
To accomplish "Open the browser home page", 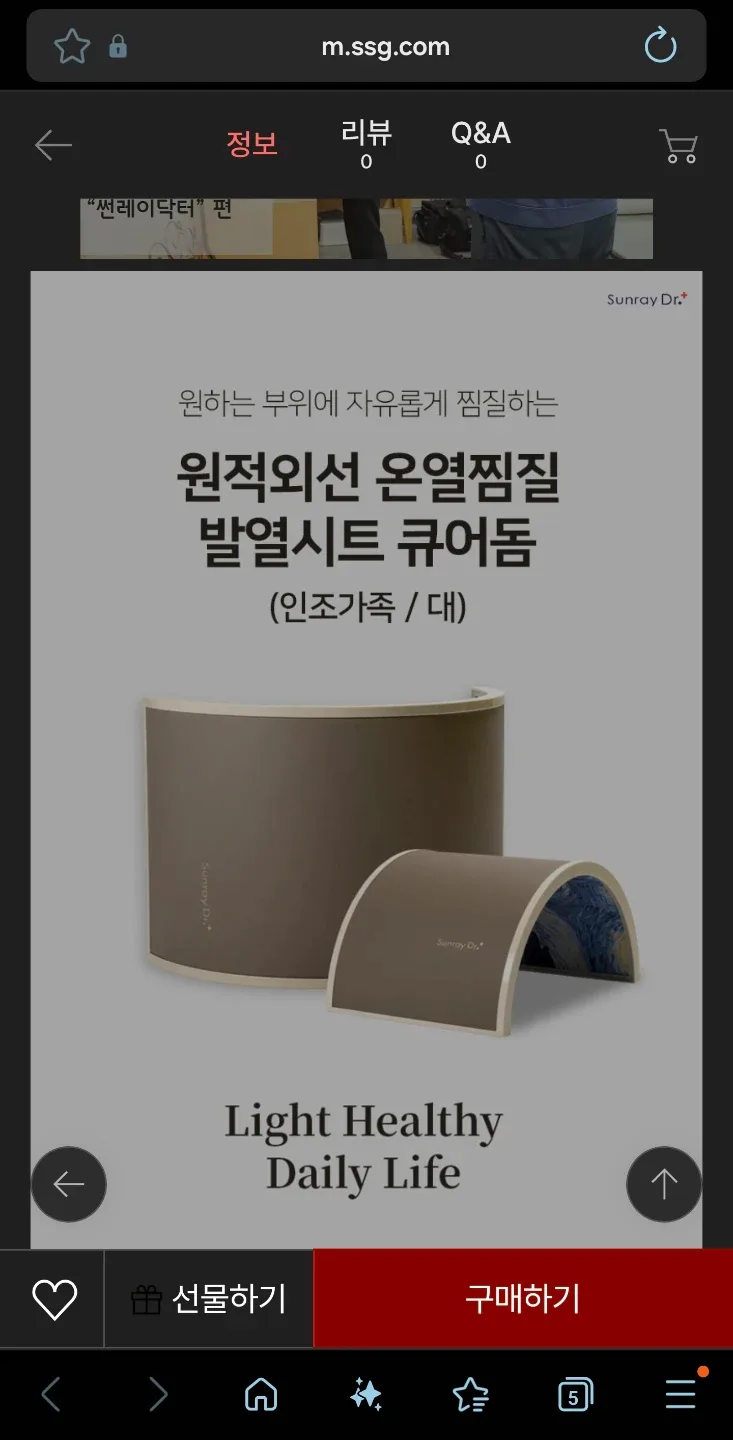I will click(261, 1394).
